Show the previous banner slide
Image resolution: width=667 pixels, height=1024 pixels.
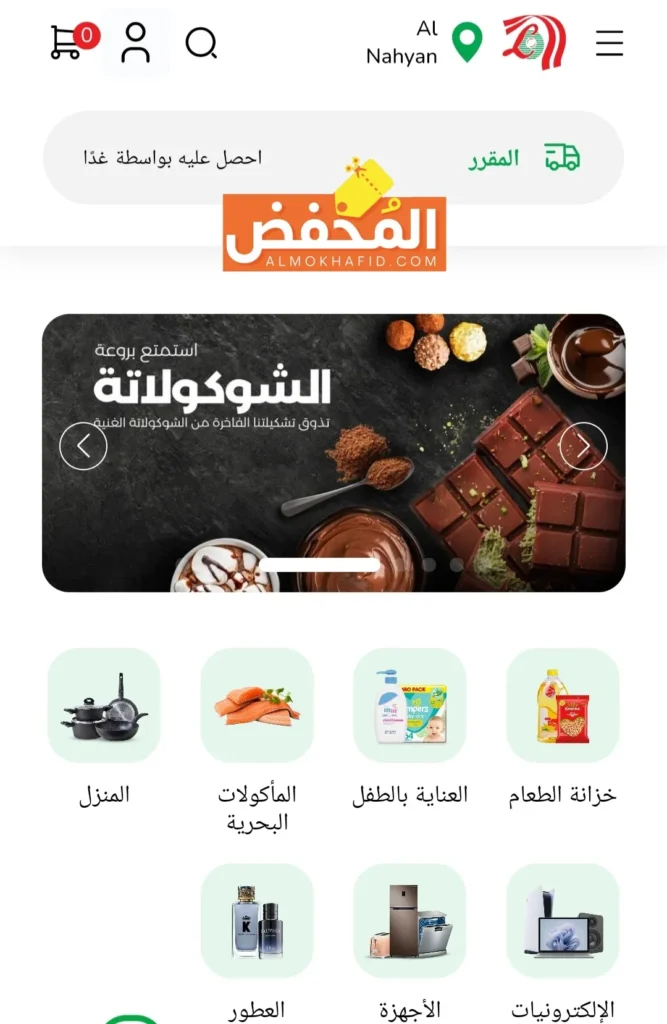[x=83, y=446]
